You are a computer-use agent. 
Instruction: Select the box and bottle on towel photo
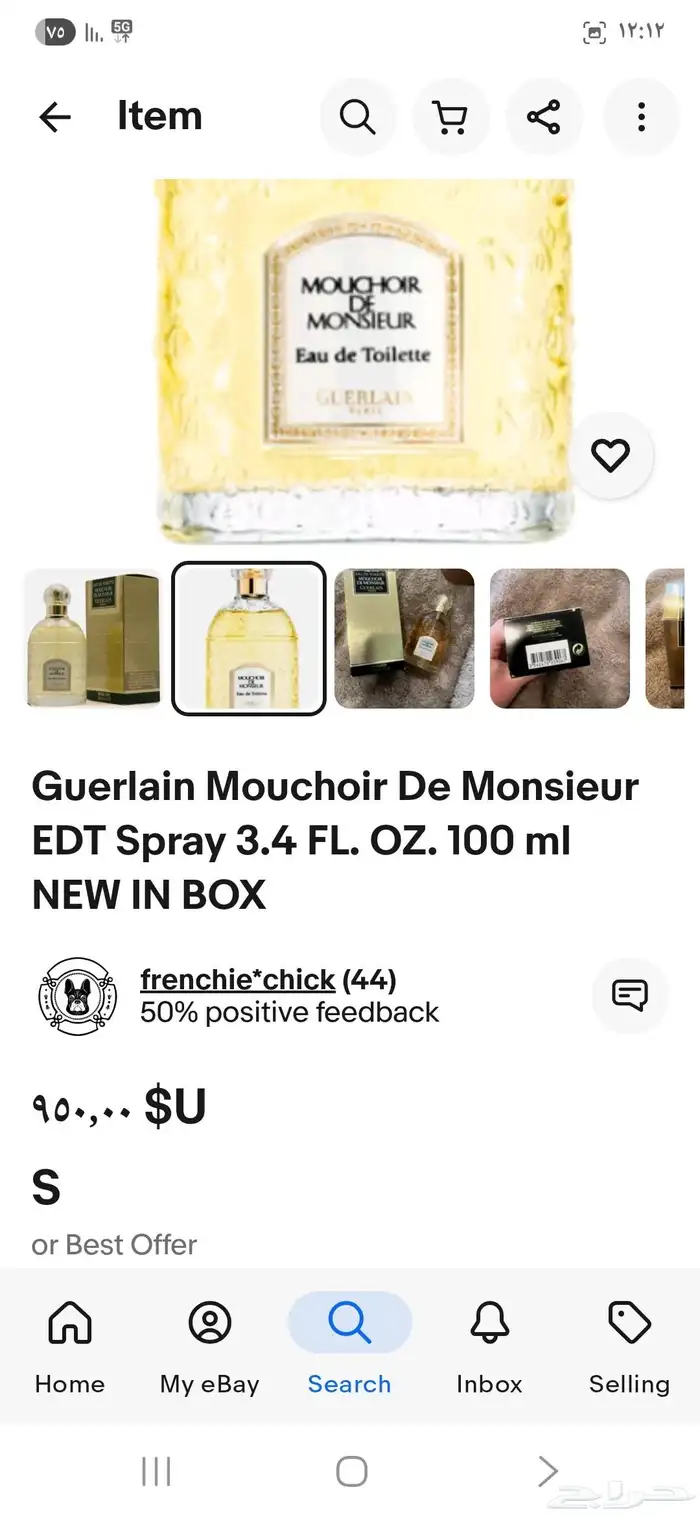(404, 639)
